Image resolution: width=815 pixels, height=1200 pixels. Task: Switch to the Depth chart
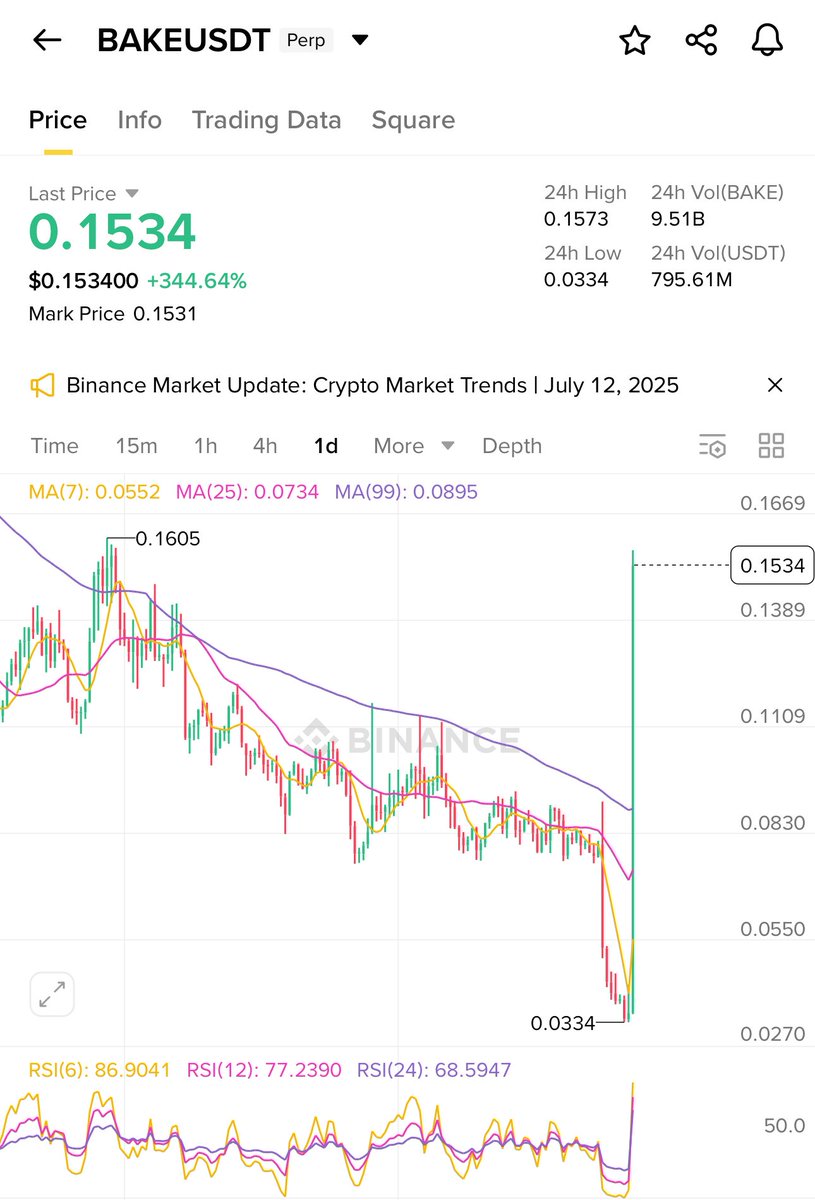click(x=511, y=446)
